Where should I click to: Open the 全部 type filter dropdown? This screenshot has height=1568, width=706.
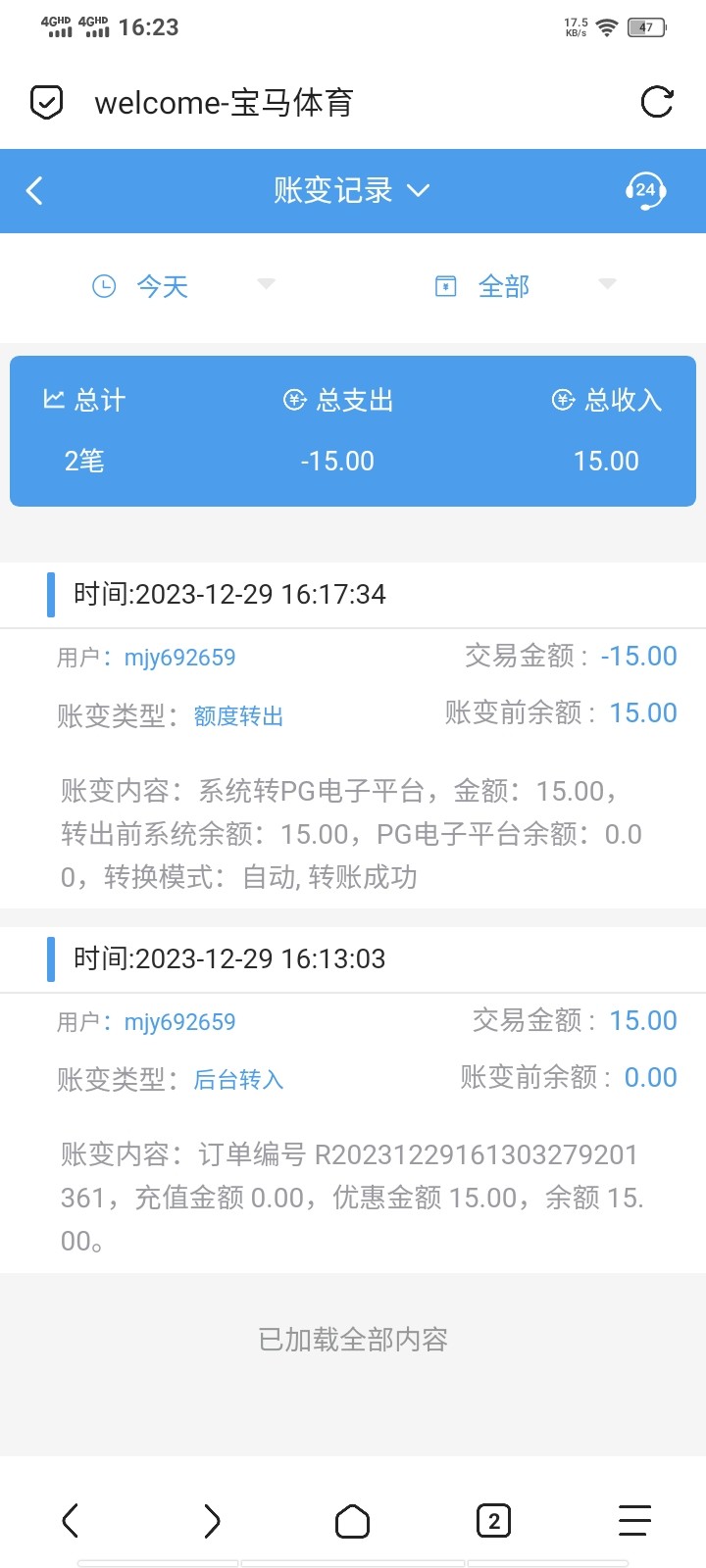(x=525, y=286)
